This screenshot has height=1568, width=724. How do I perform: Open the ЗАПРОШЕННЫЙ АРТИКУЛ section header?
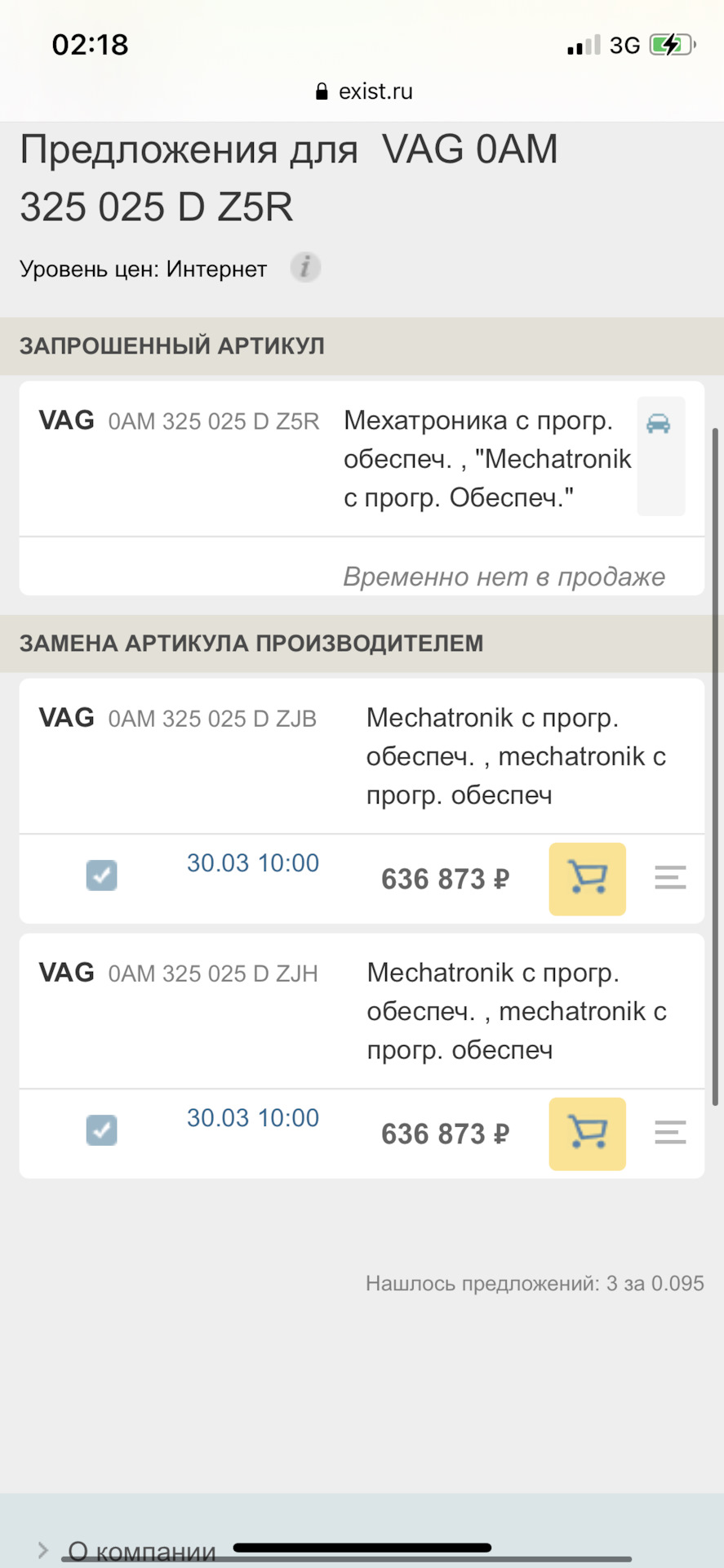tap(171, 345)
